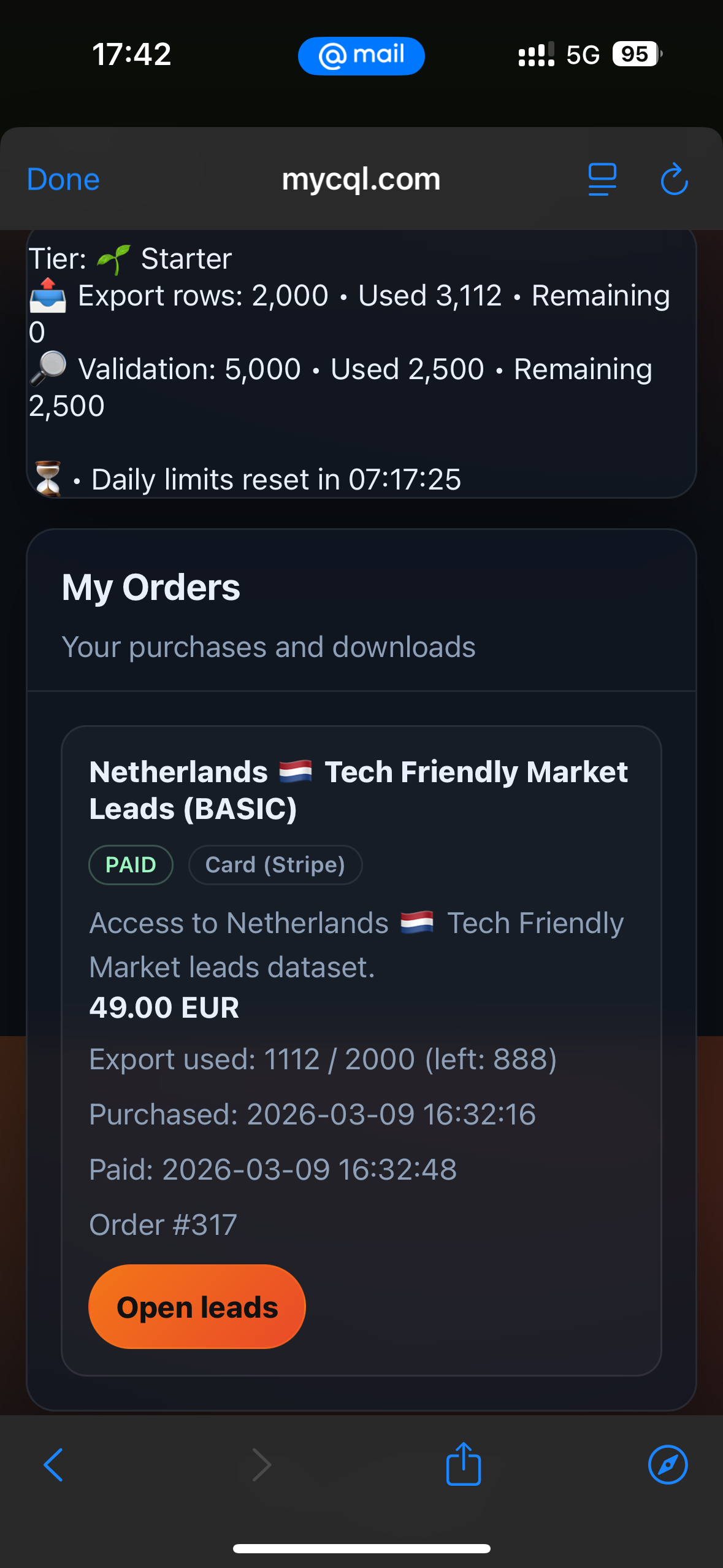Image resolution: width=723 pixels, height=1568 pixels.
Task: Tap the @mail pill in status bar
Action: pyautogui.click(x=361, y=55)
